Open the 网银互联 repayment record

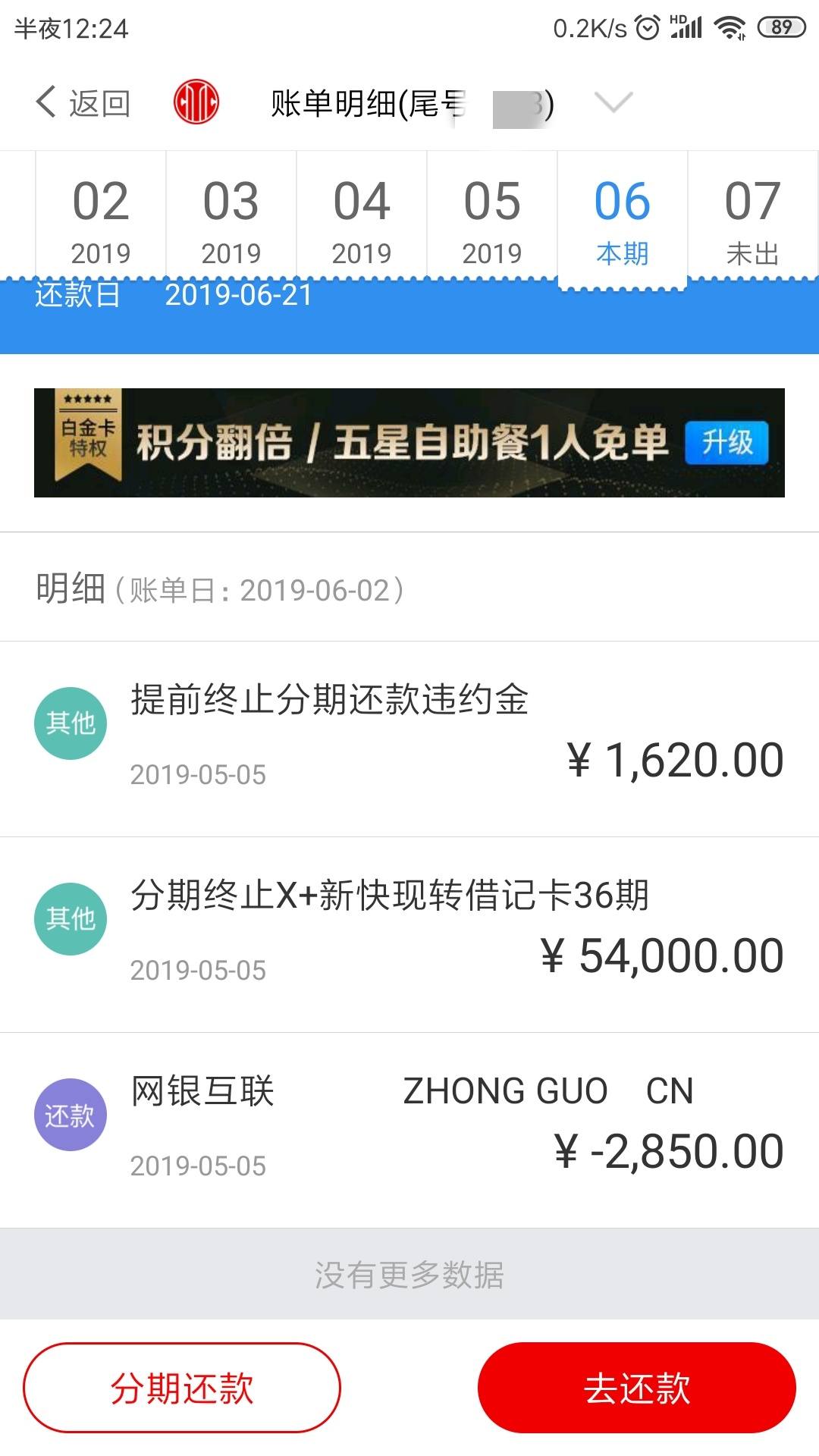point(409,1131)
